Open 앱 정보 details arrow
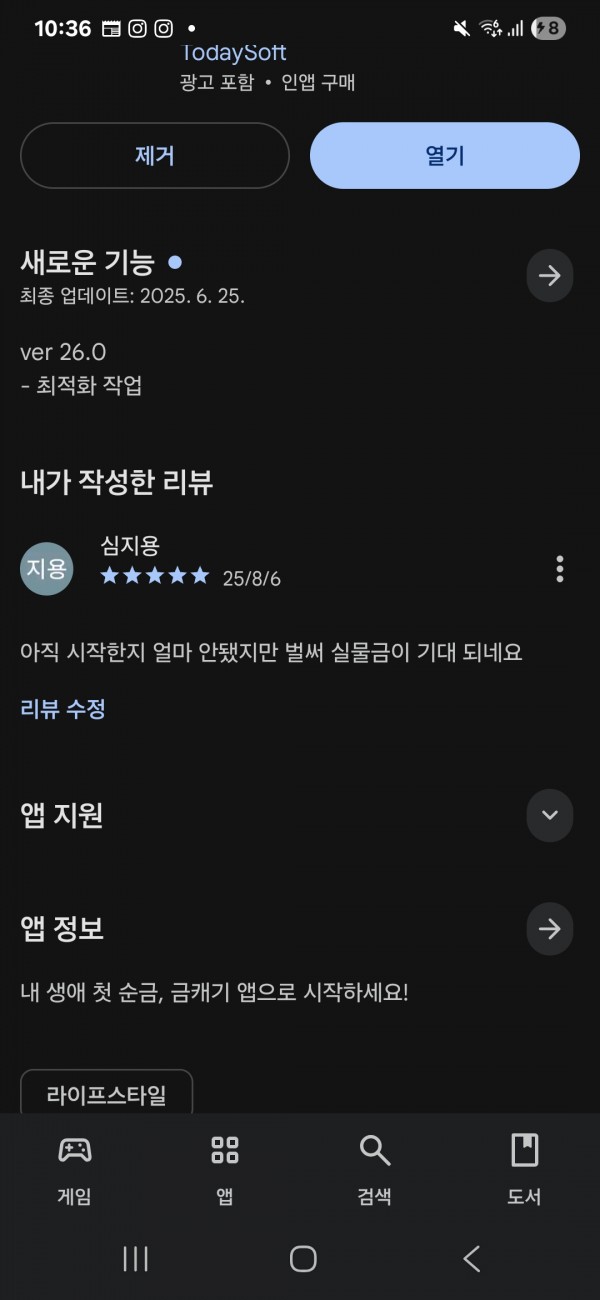Screen dimensions: 600x1300 (550, 929)
